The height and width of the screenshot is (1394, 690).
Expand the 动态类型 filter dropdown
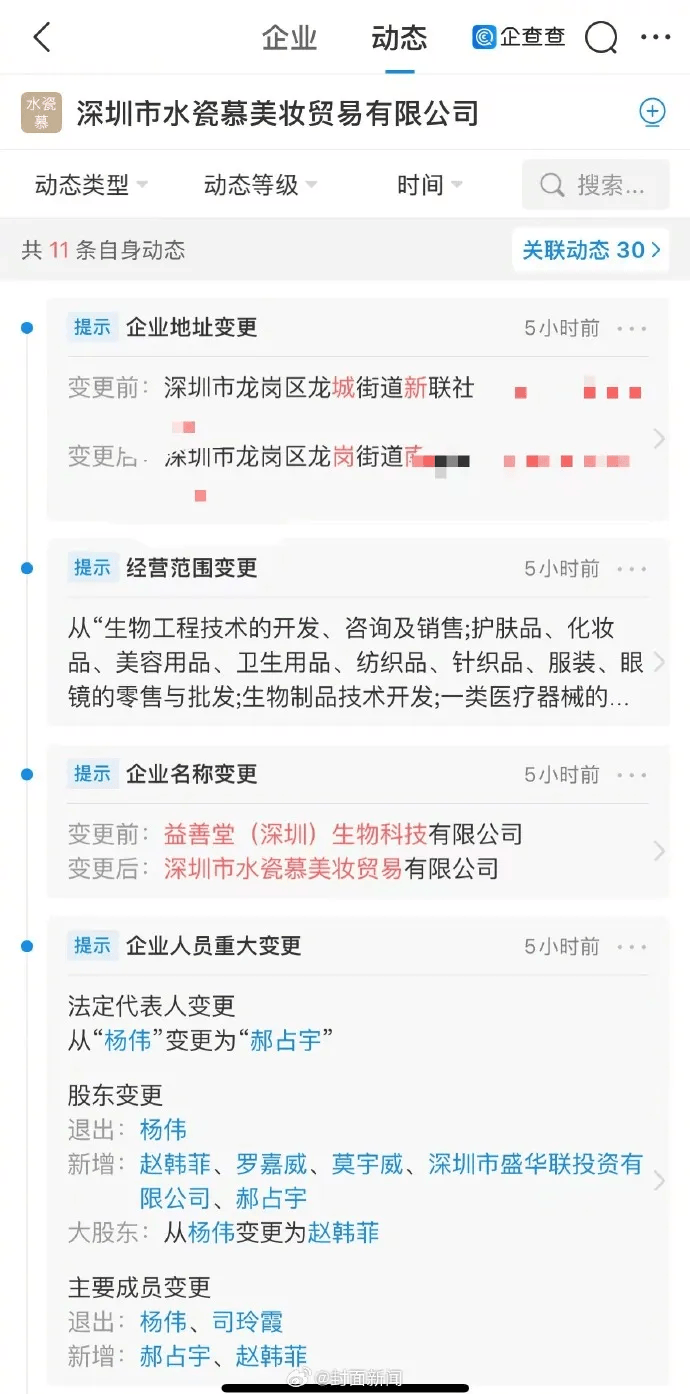(91, 185)
